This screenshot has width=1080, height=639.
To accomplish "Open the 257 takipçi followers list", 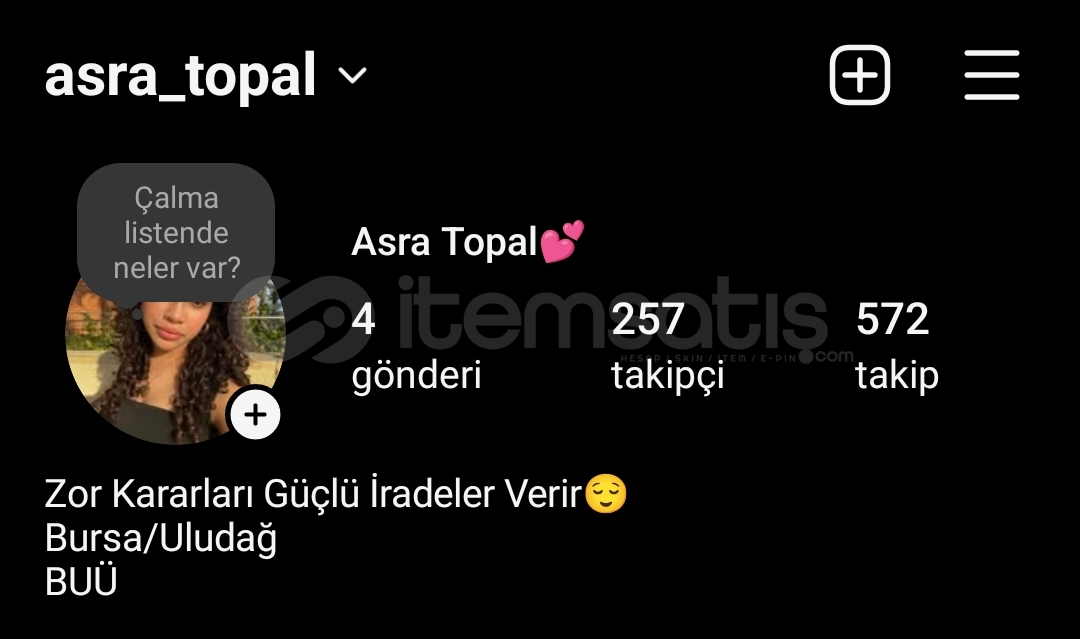I will [x=667, y=346].
